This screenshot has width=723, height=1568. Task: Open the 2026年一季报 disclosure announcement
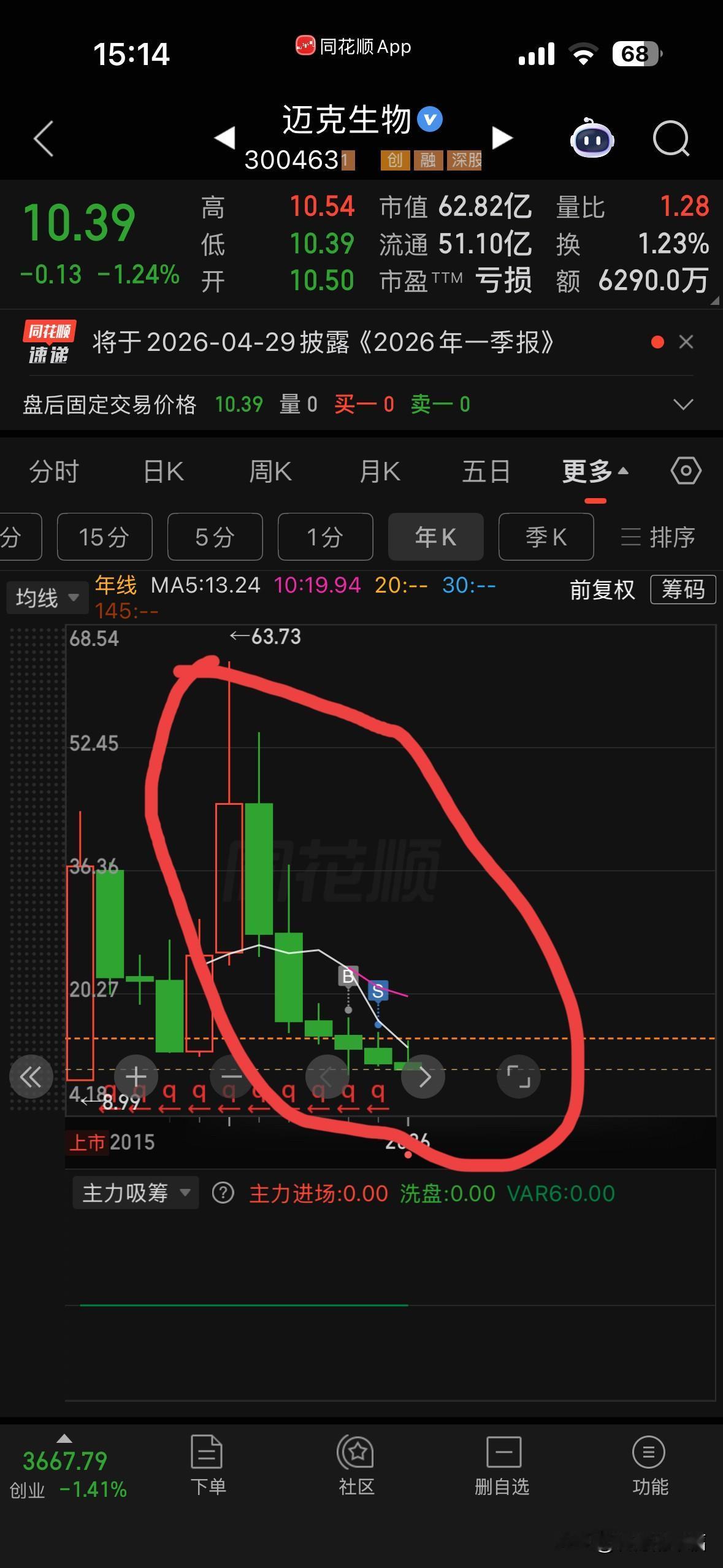point(323,343)
